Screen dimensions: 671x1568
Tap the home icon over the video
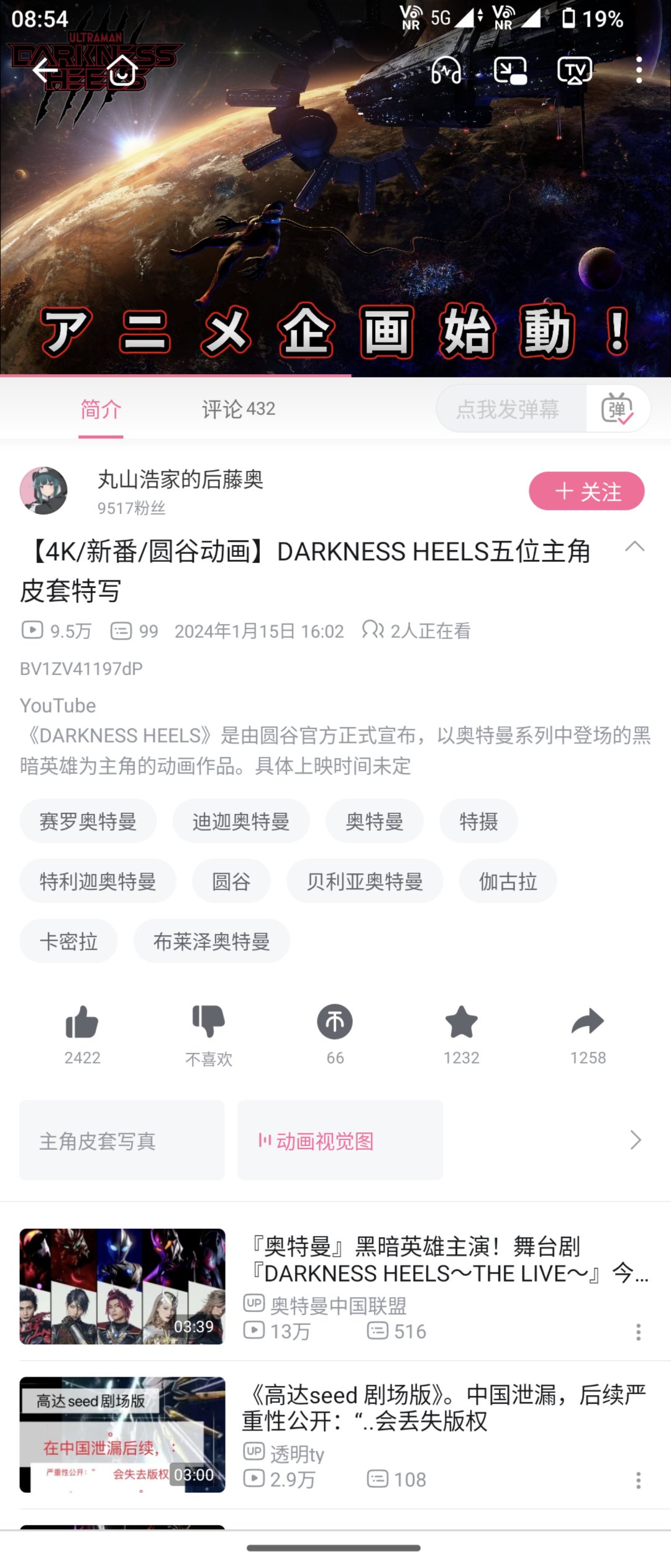pyautogui.click(x=122, y=70)
